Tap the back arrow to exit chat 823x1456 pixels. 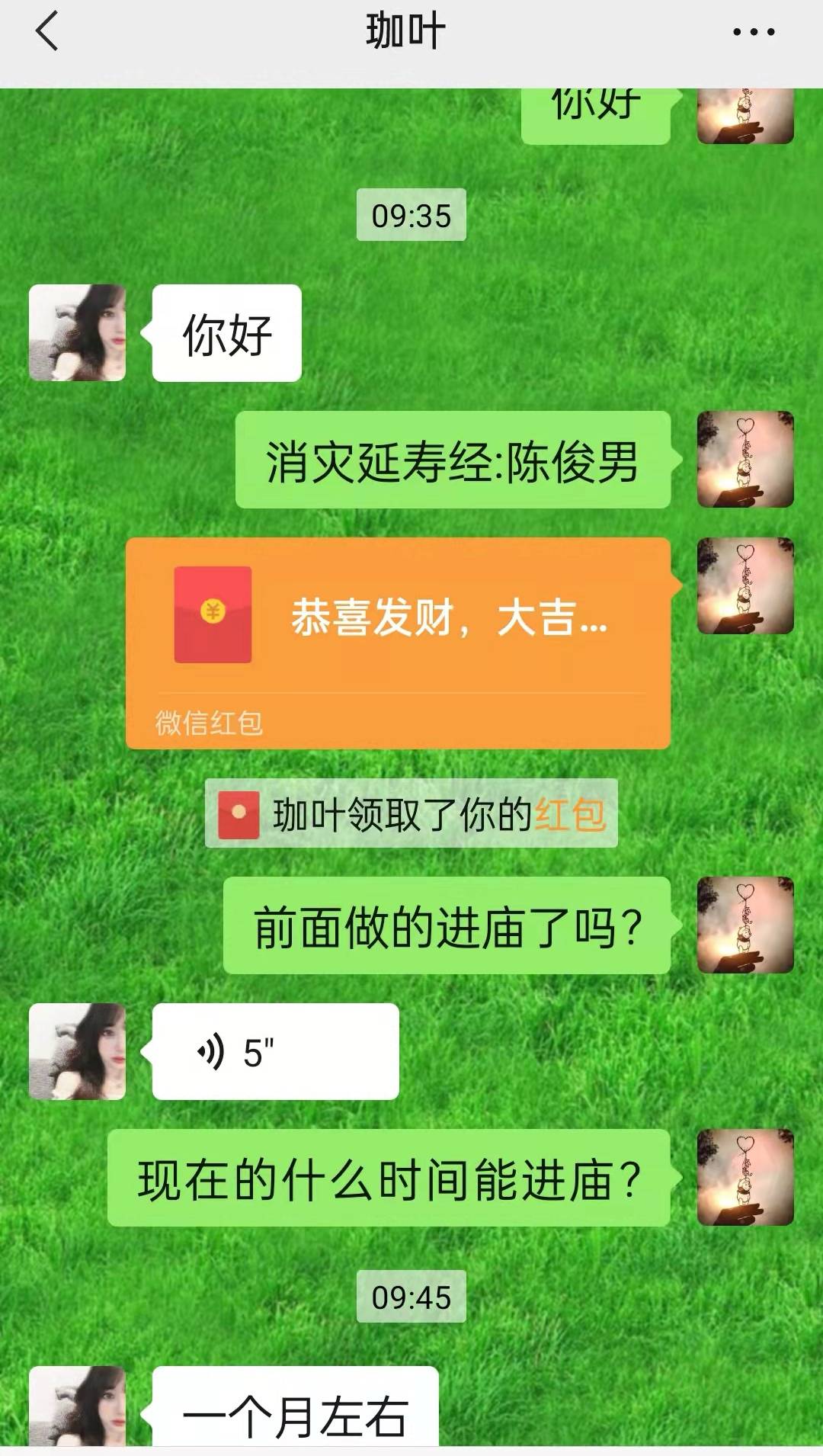tap(43, 33)
